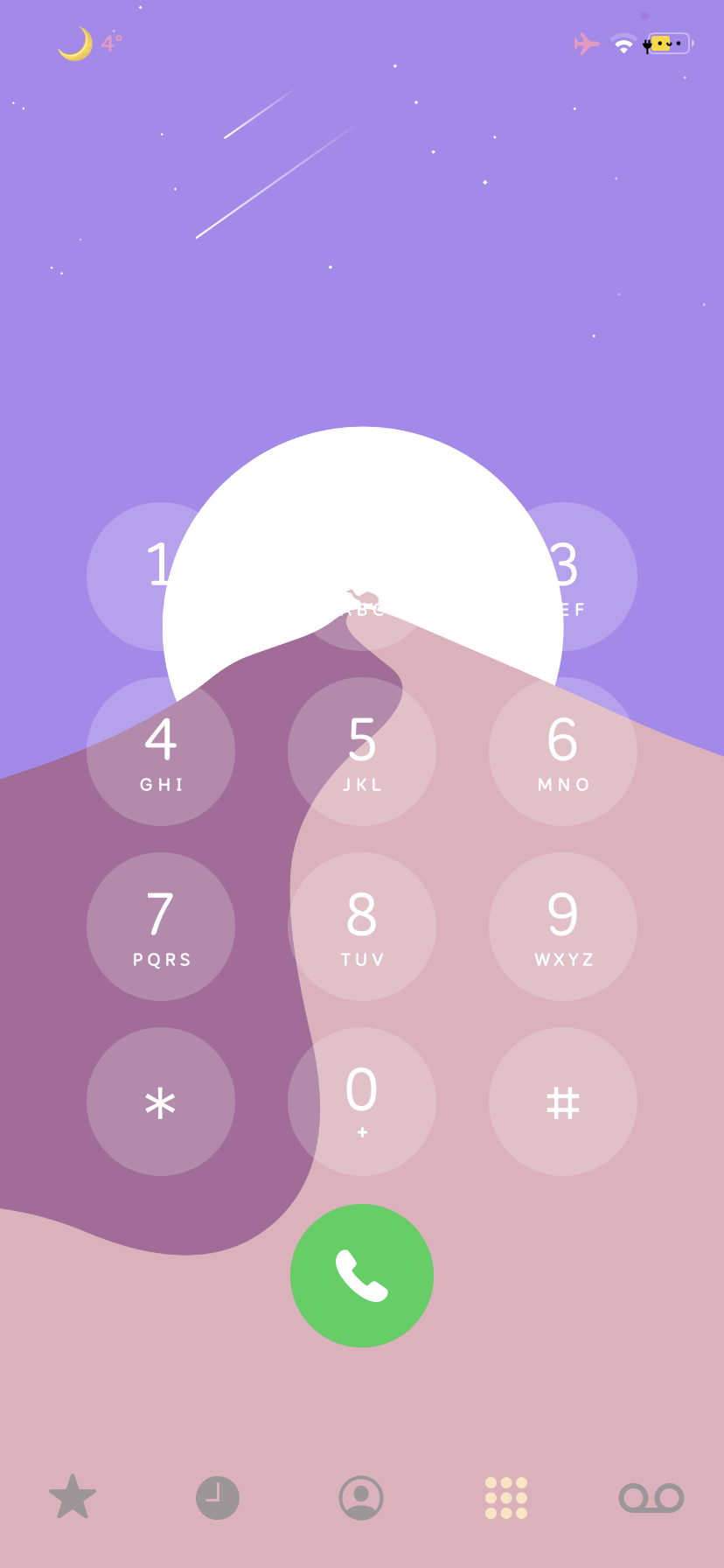
Task: Dial the digit 4 (GHI)
Action: 161,751
